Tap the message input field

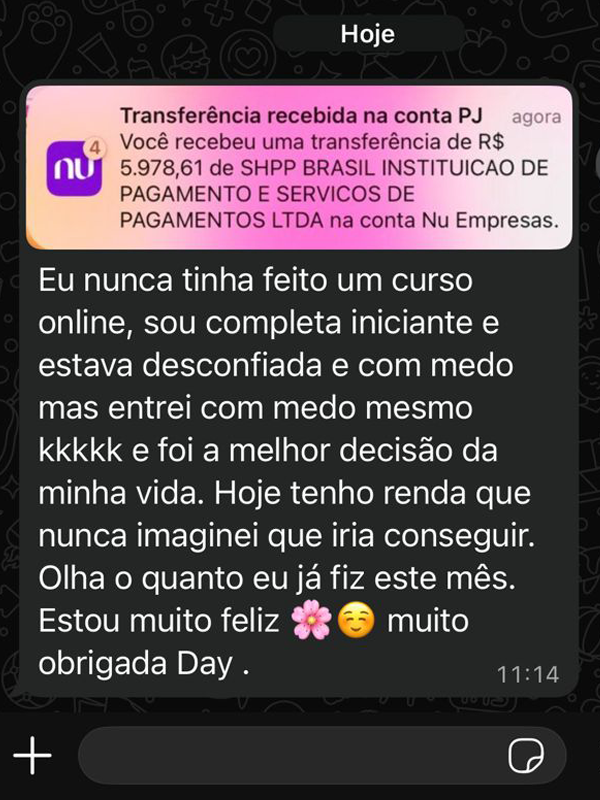click(290, 755)
